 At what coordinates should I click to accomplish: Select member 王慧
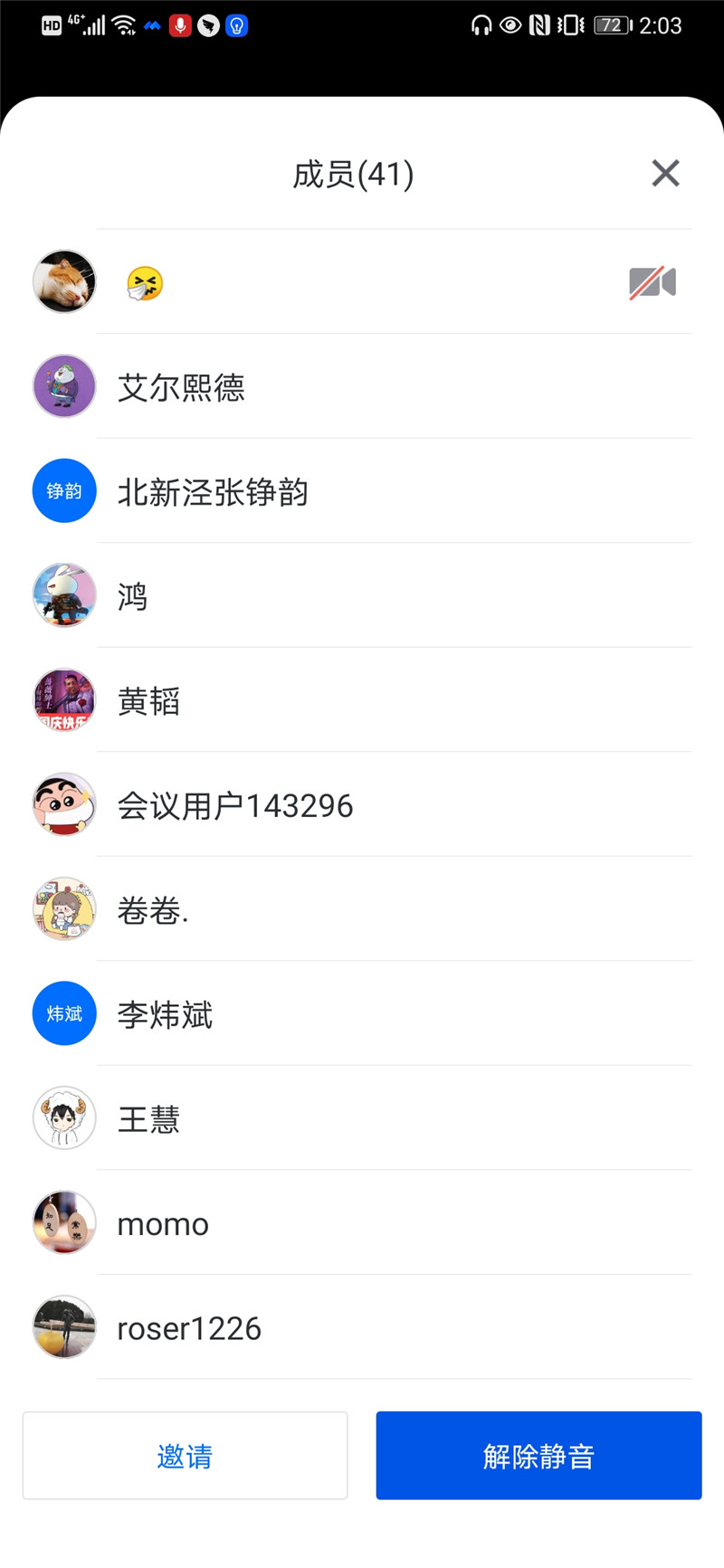(x=148, y=1119)
